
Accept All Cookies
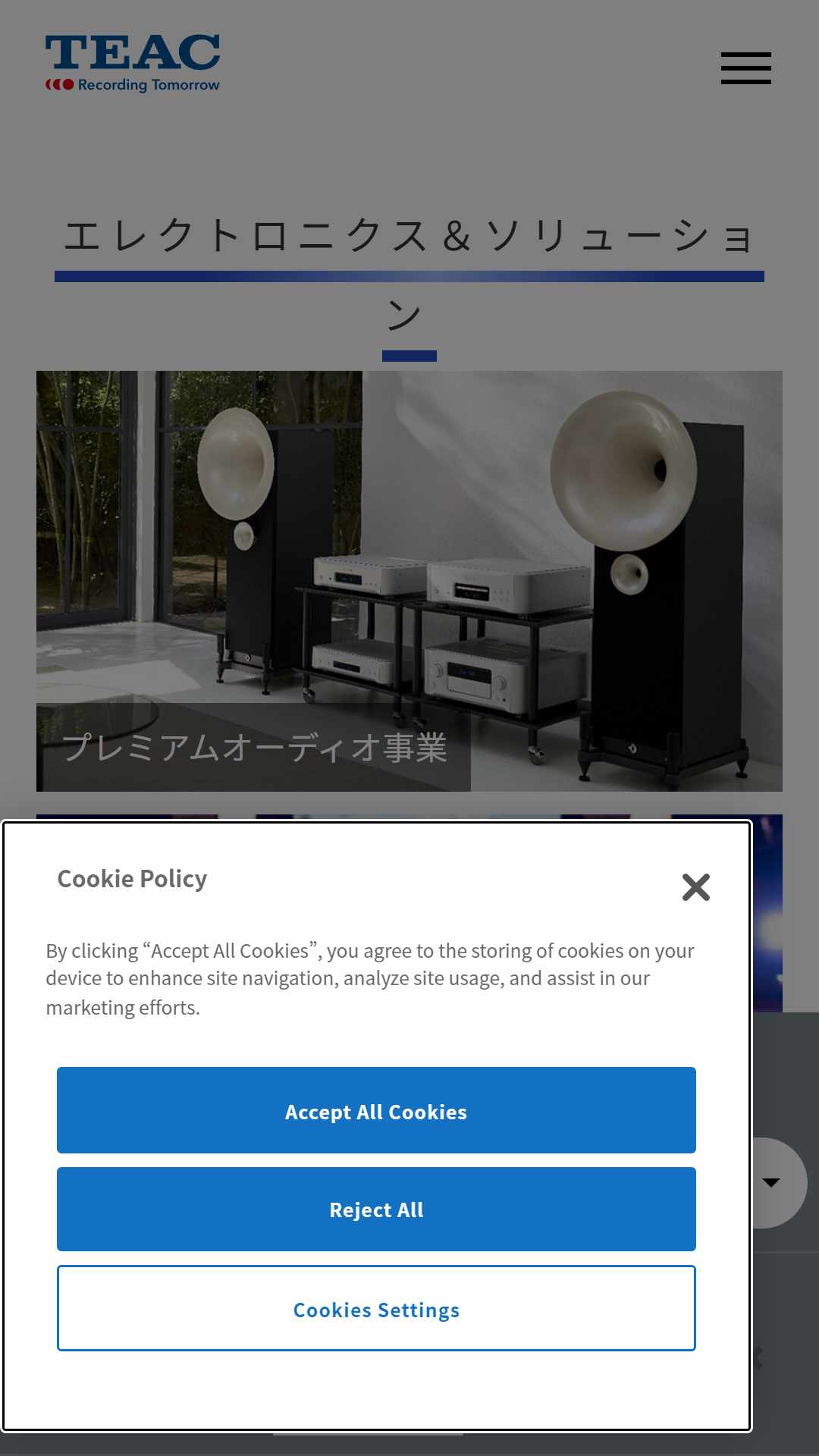376,1110
